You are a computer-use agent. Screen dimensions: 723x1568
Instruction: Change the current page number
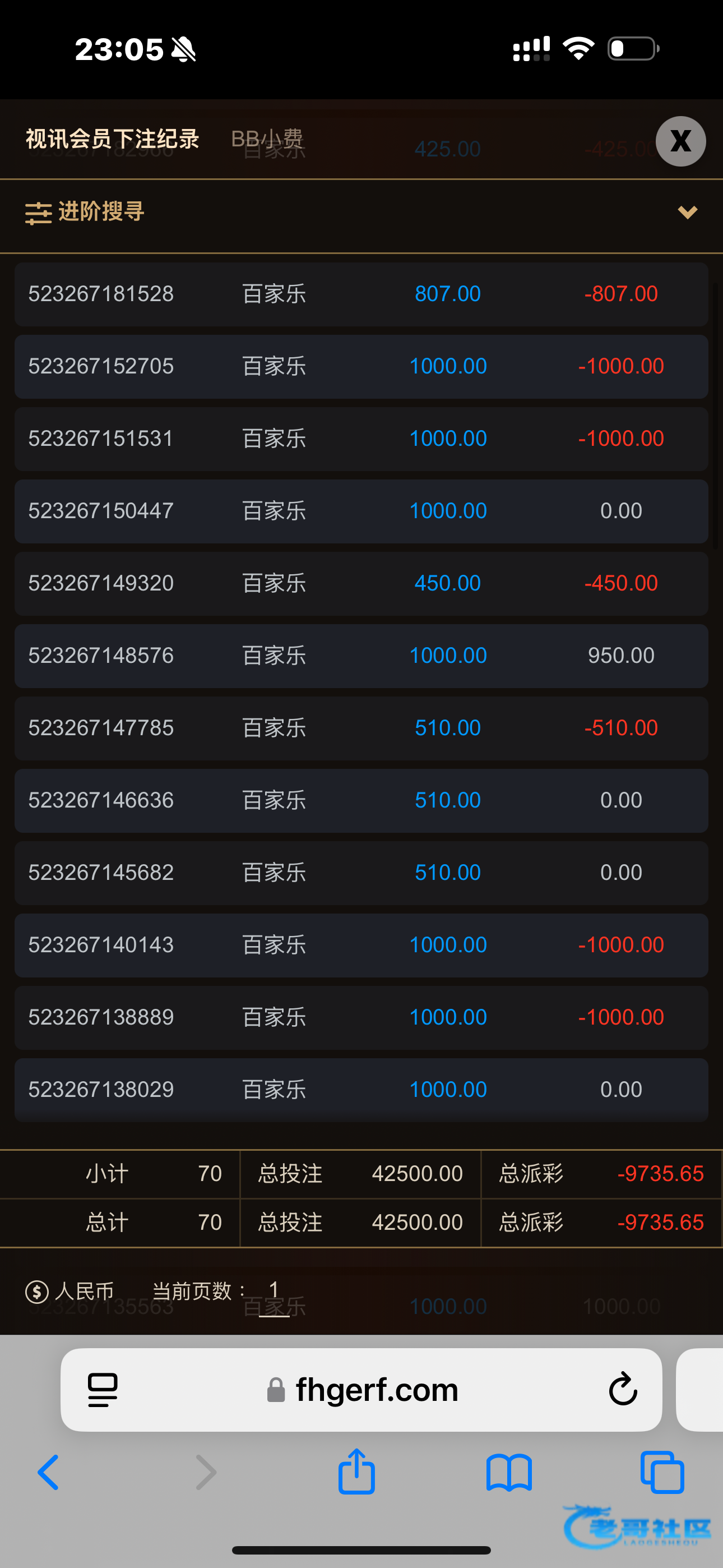coord(274,1290)
